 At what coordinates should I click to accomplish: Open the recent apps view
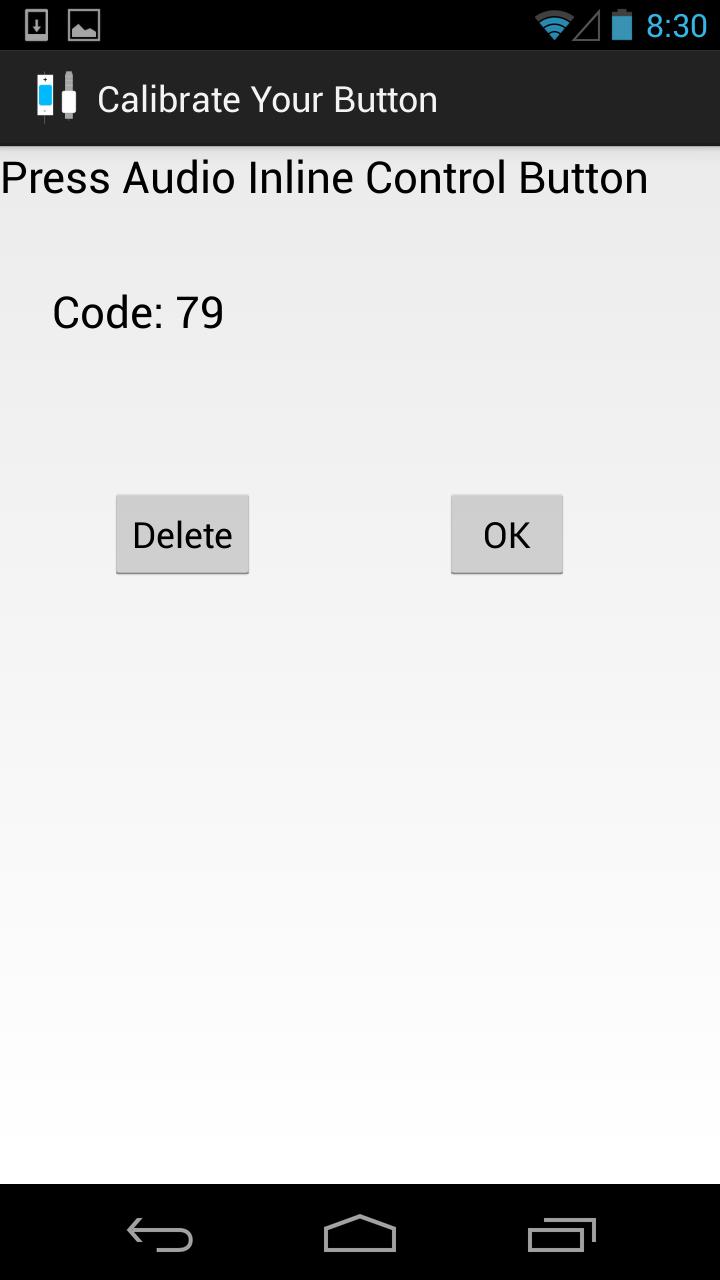tap(561, 1235)
